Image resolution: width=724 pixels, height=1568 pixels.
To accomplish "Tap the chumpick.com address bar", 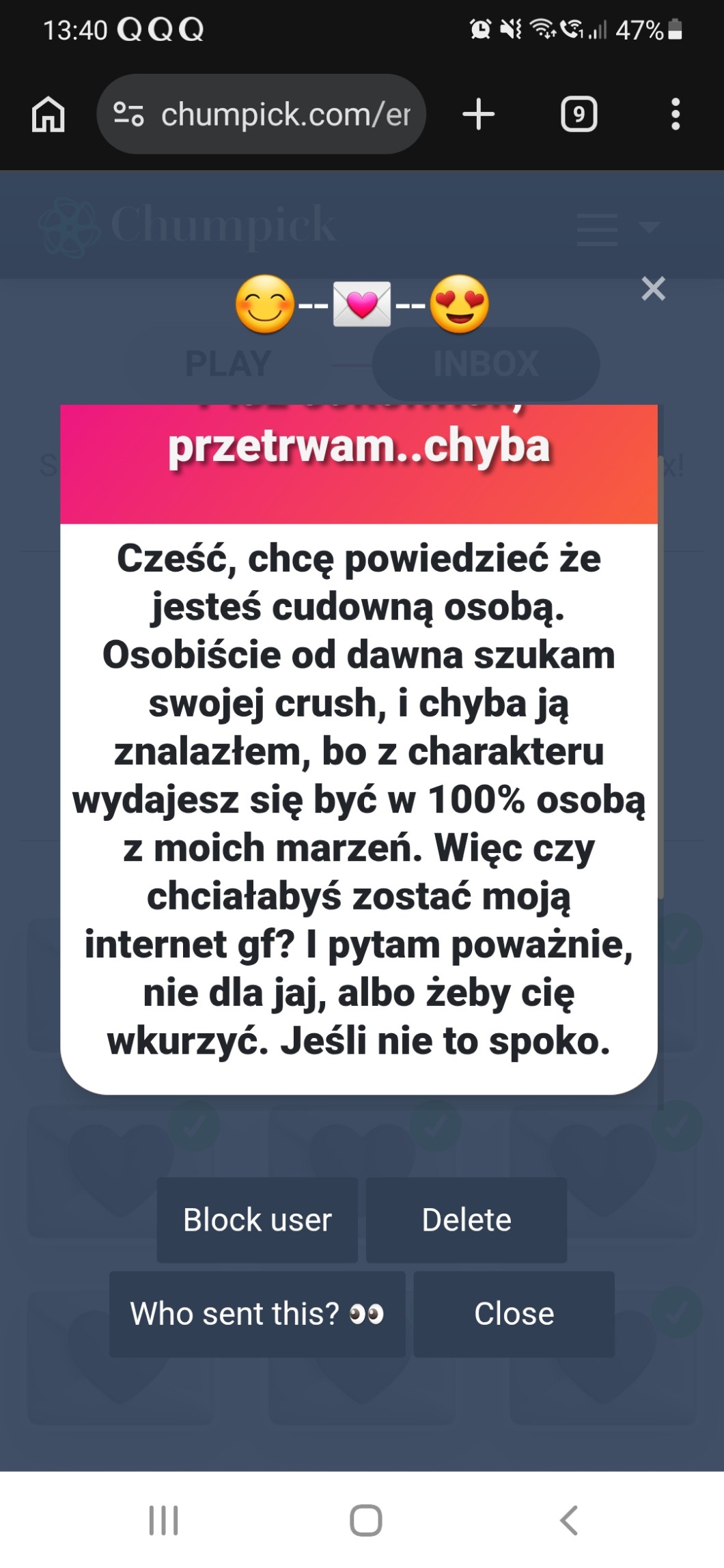I will pyautogui.click(x=262, y=114).
